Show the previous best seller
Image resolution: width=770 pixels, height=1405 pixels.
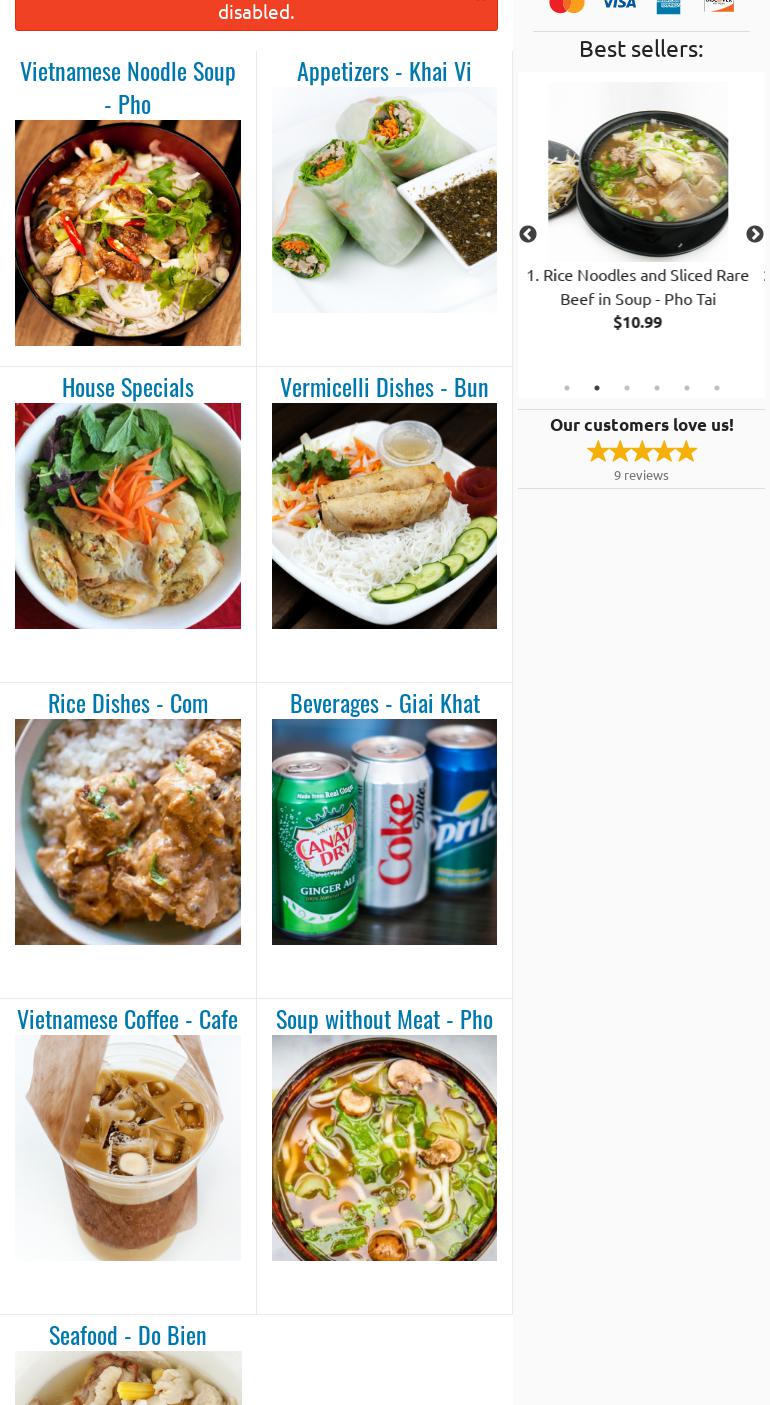[x=528, y=235]
